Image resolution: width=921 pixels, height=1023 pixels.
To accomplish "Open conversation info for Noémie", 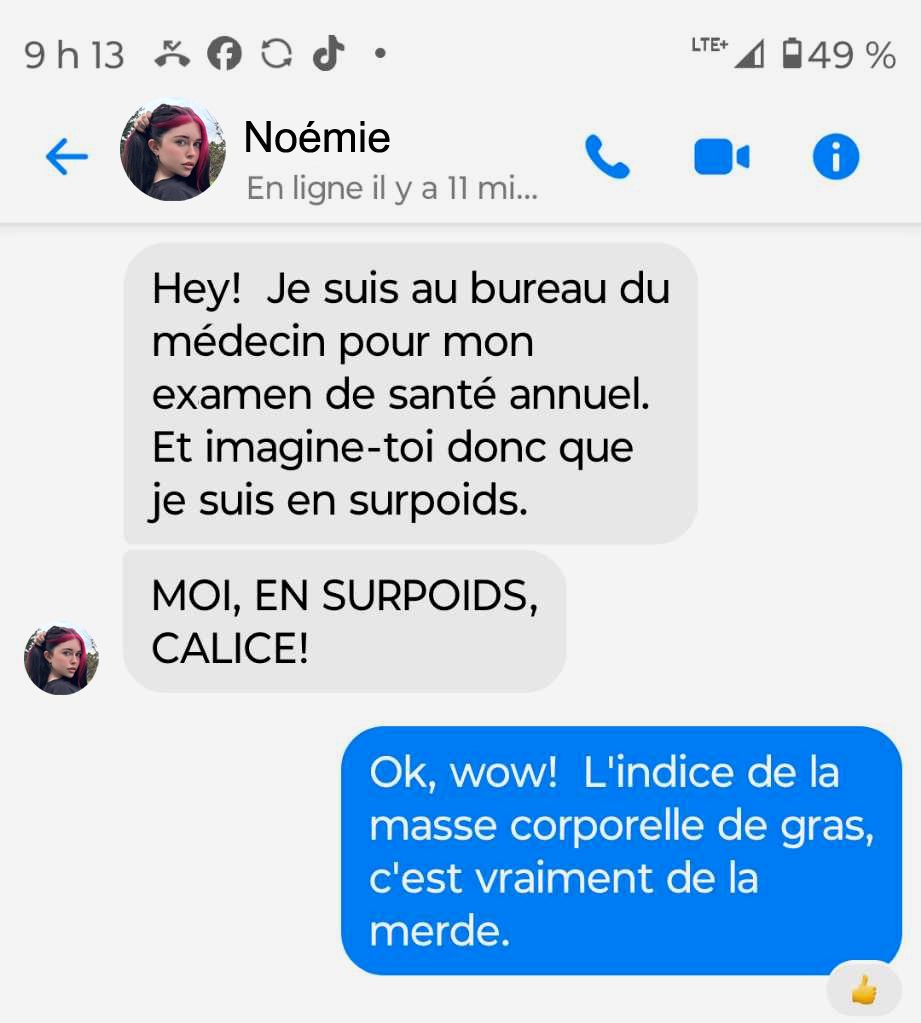I will pos(835,157).
